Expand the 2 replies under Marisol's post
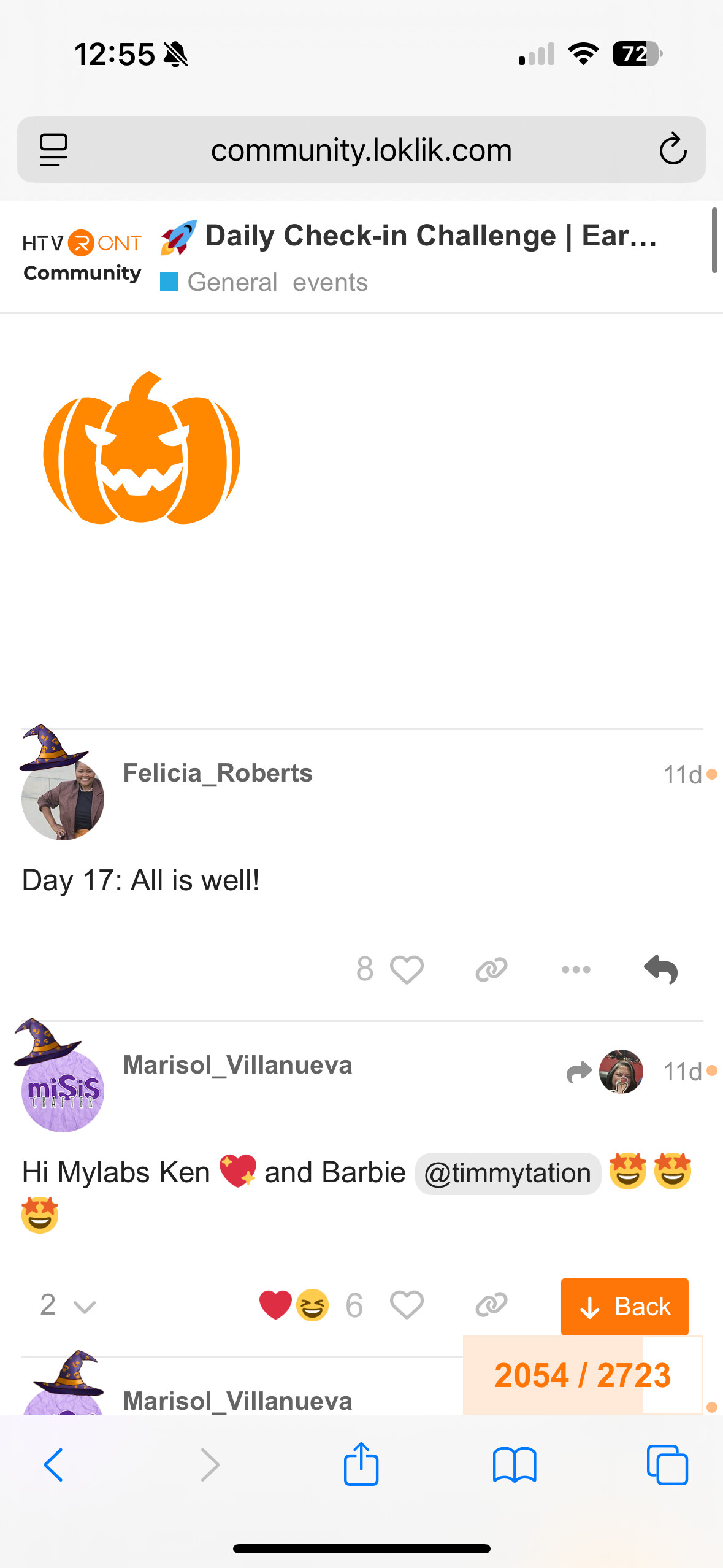723x1568 pixels. click(67, 1305)
